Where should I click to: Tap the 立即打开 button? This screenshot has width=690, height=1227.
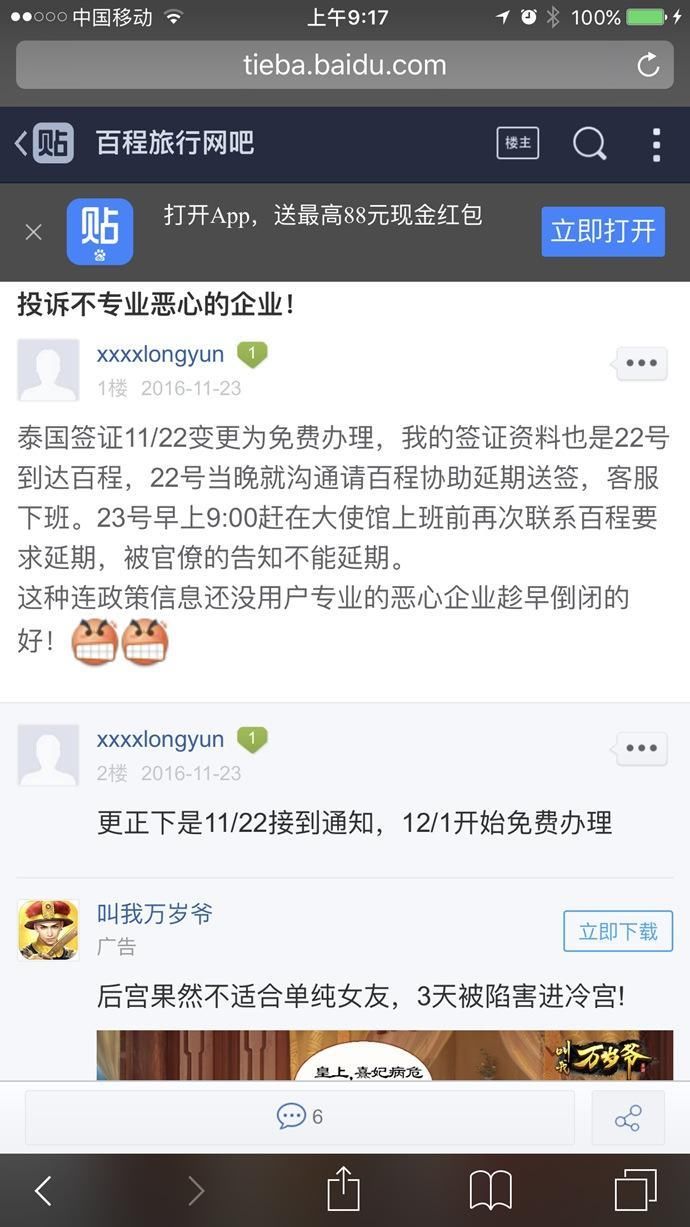(x=603, y=232)
